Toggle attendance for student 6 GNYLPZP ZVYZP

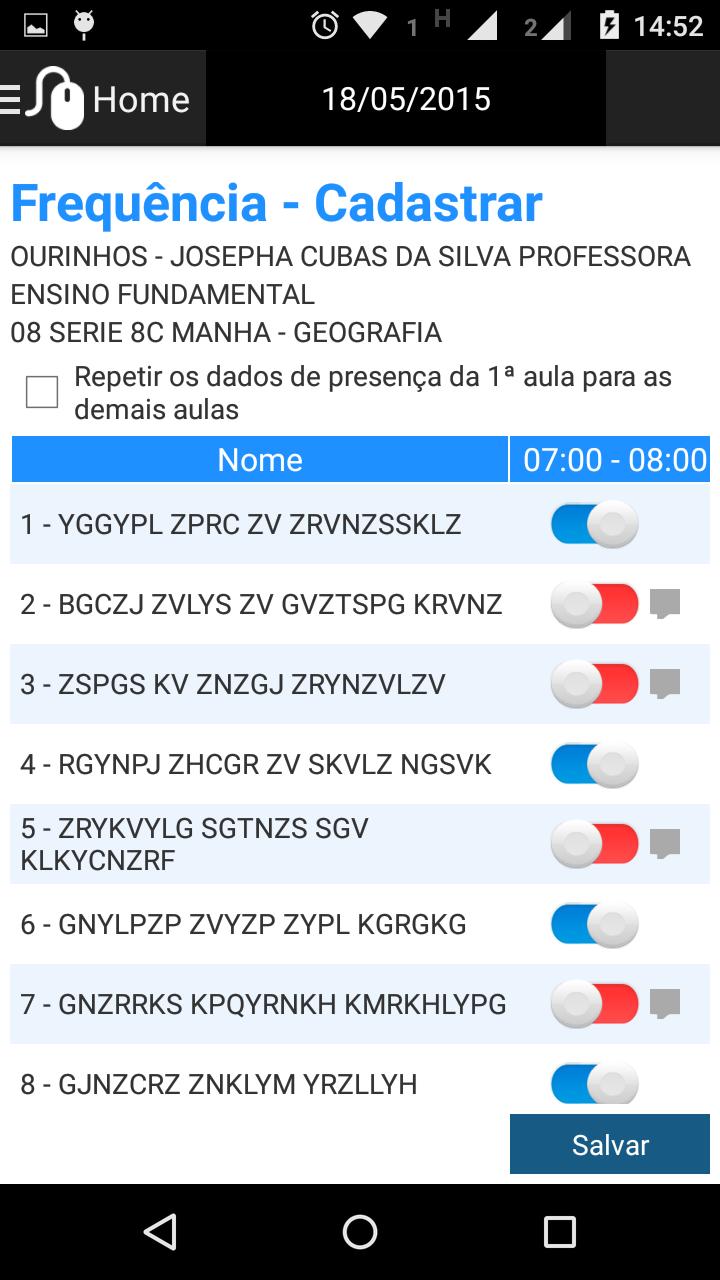[595, 924]
